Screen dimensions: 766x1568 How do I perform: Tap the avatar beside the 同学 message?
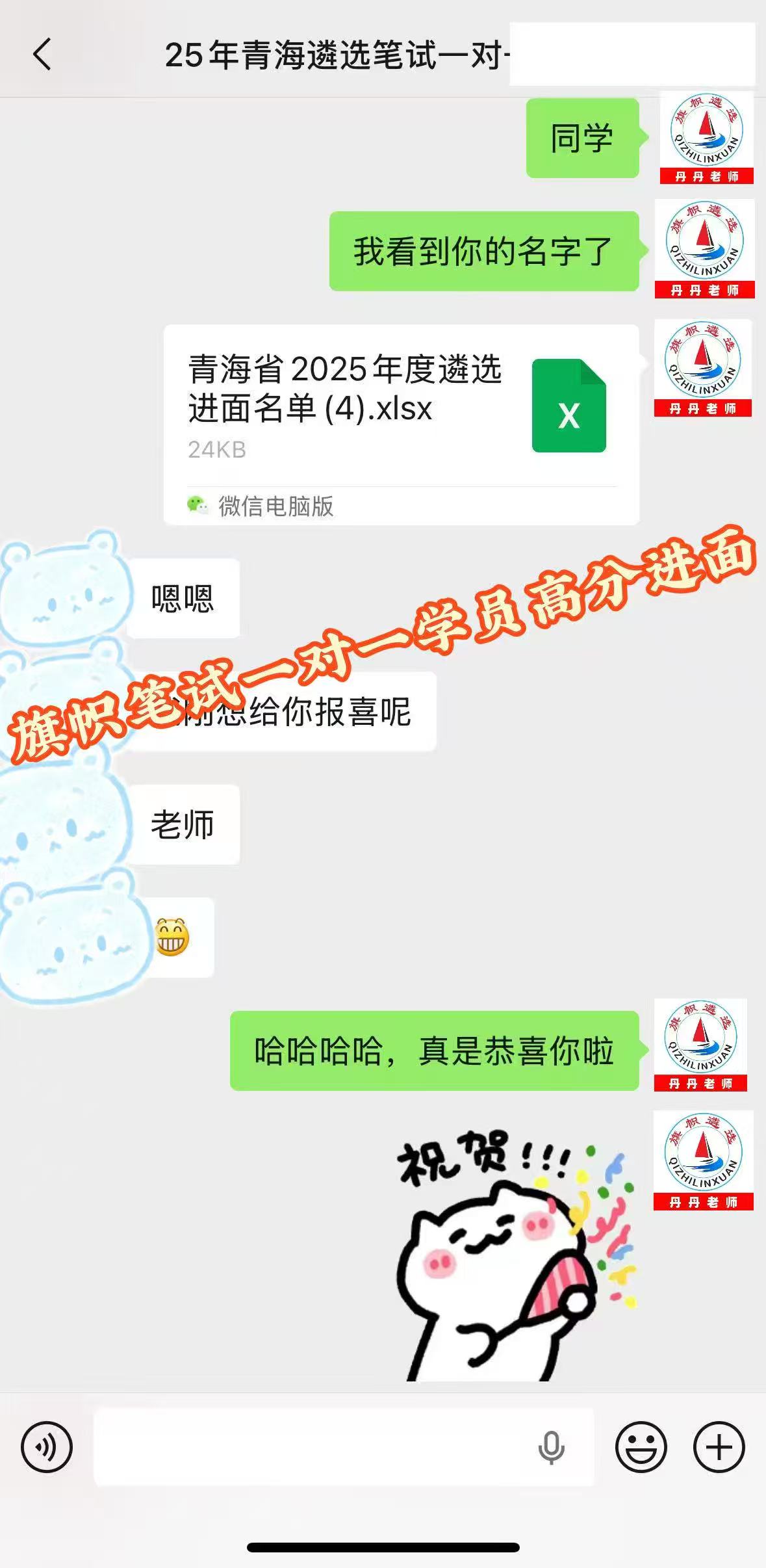pyautogui.click(x=706, y=138)
